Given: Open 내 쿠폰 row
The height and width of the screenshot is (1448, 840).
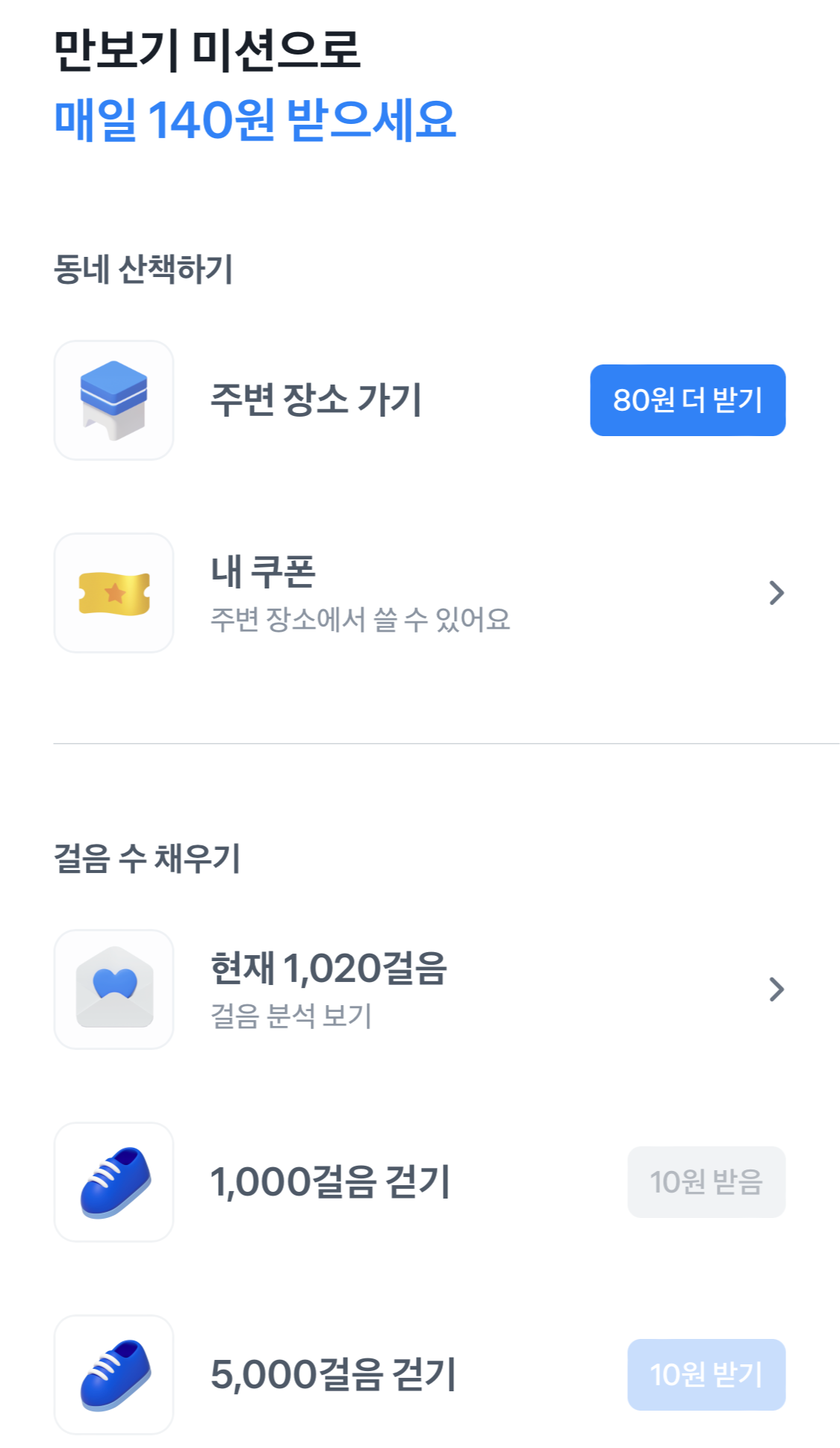Looking at the screenshot, I should pyautogui.click(x=420, y=593).
